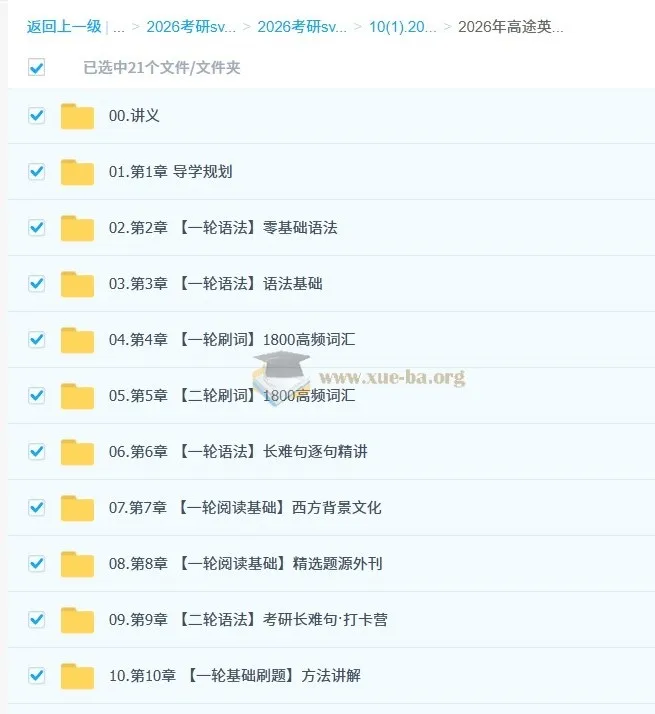Uncheck 05.第5章【二轮刷词】1800高频词汇
Screen dimensions: 655x714
pos(37,396)
